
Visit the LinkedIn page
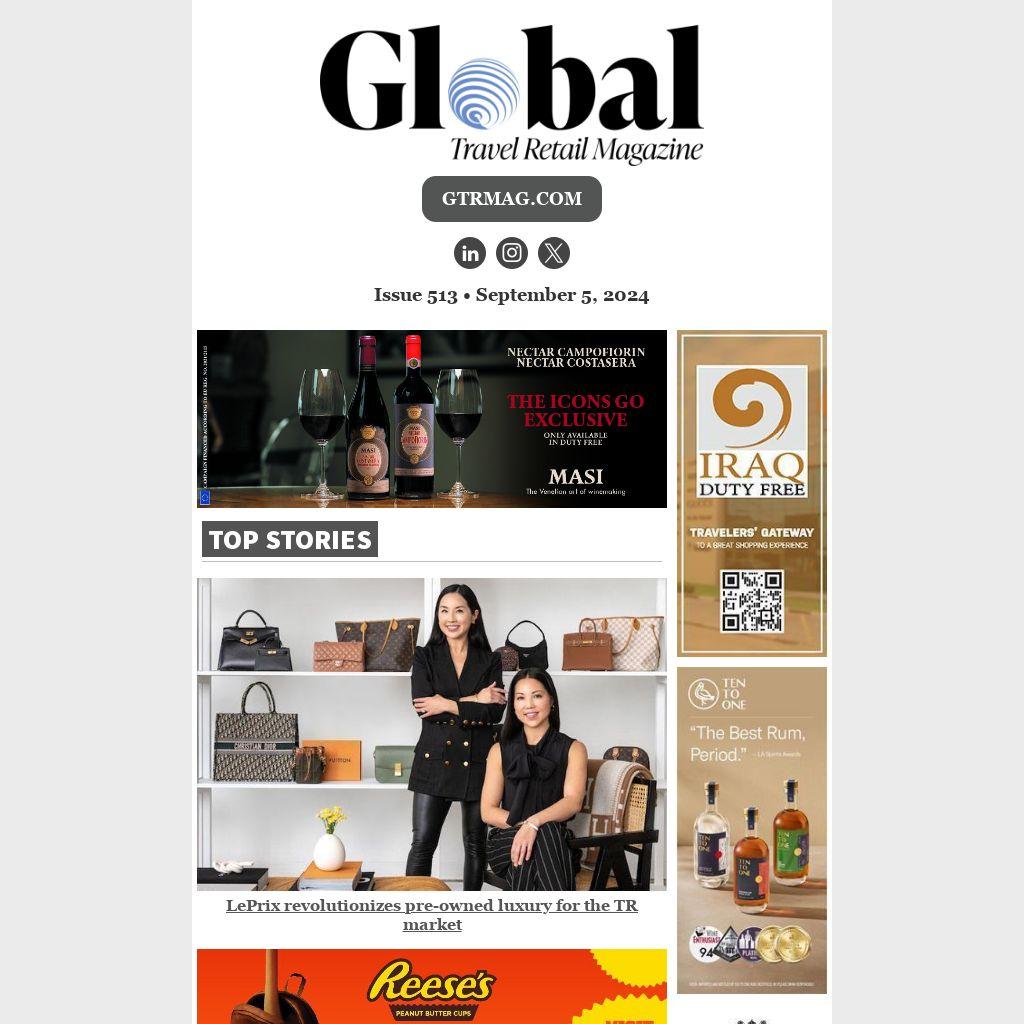pyautogui.click(x=470, y=253)
